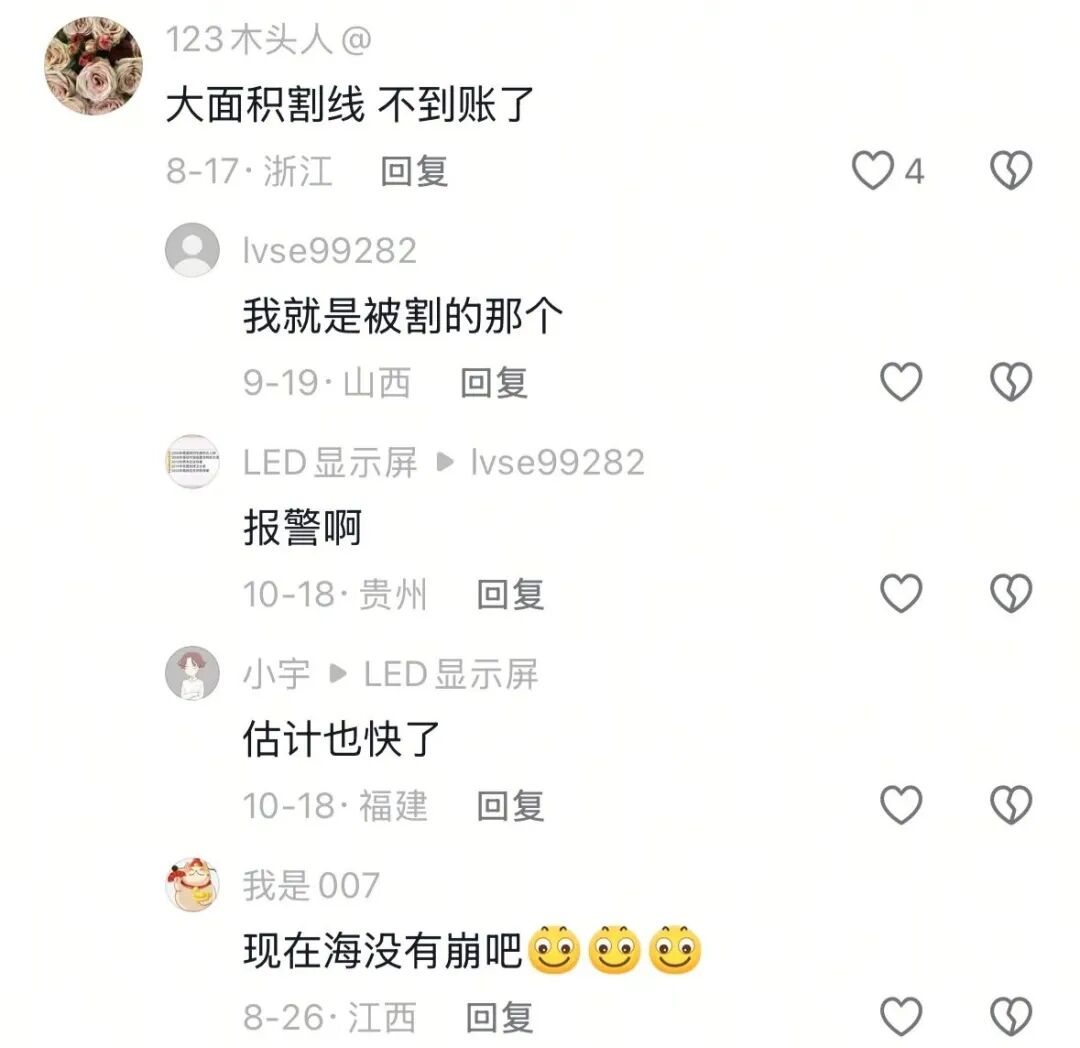Open 123木头人's profile avatar

[x=93, y=65]
